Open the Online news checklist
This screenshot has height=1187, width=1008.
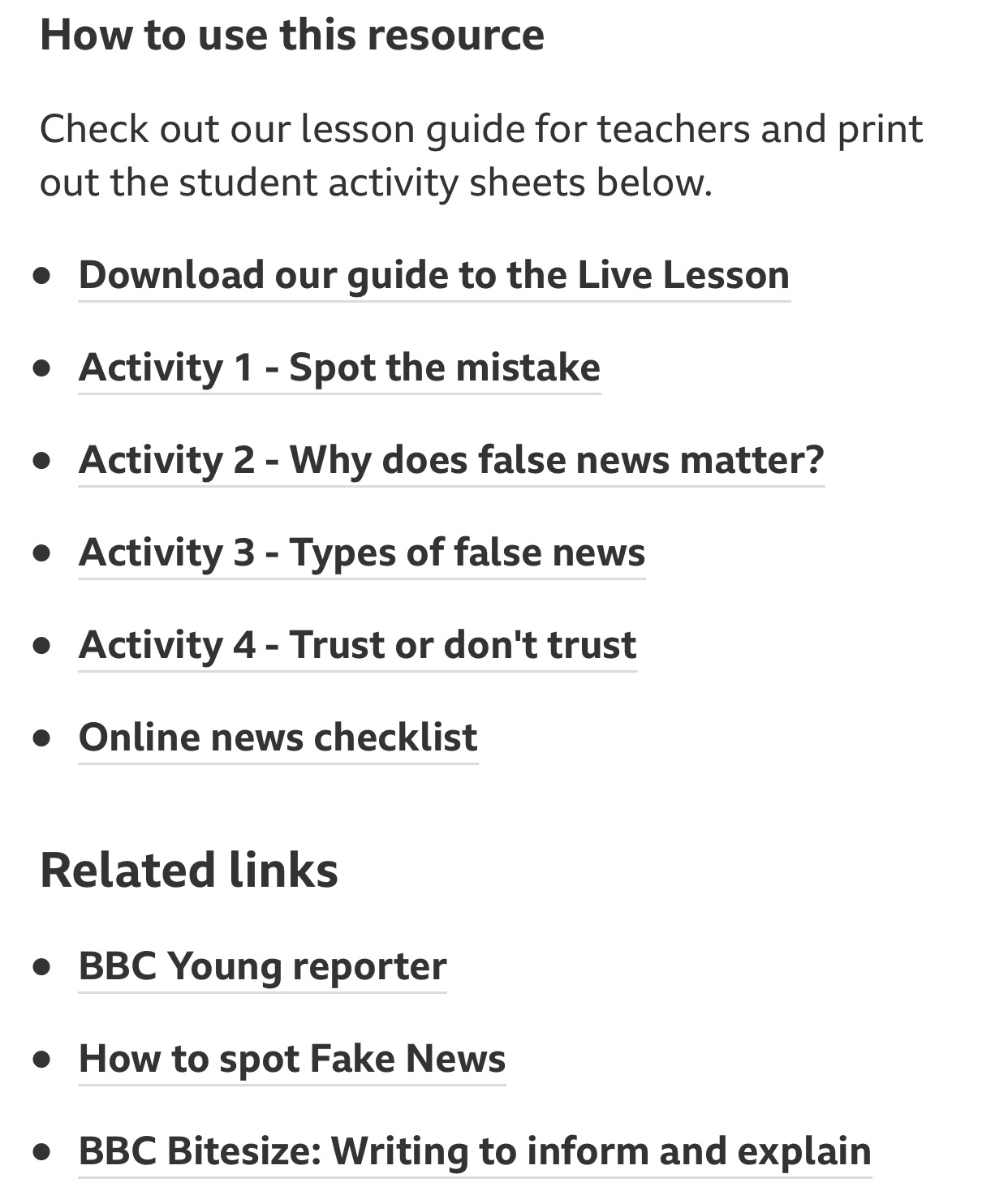click(x=278, y=738)
